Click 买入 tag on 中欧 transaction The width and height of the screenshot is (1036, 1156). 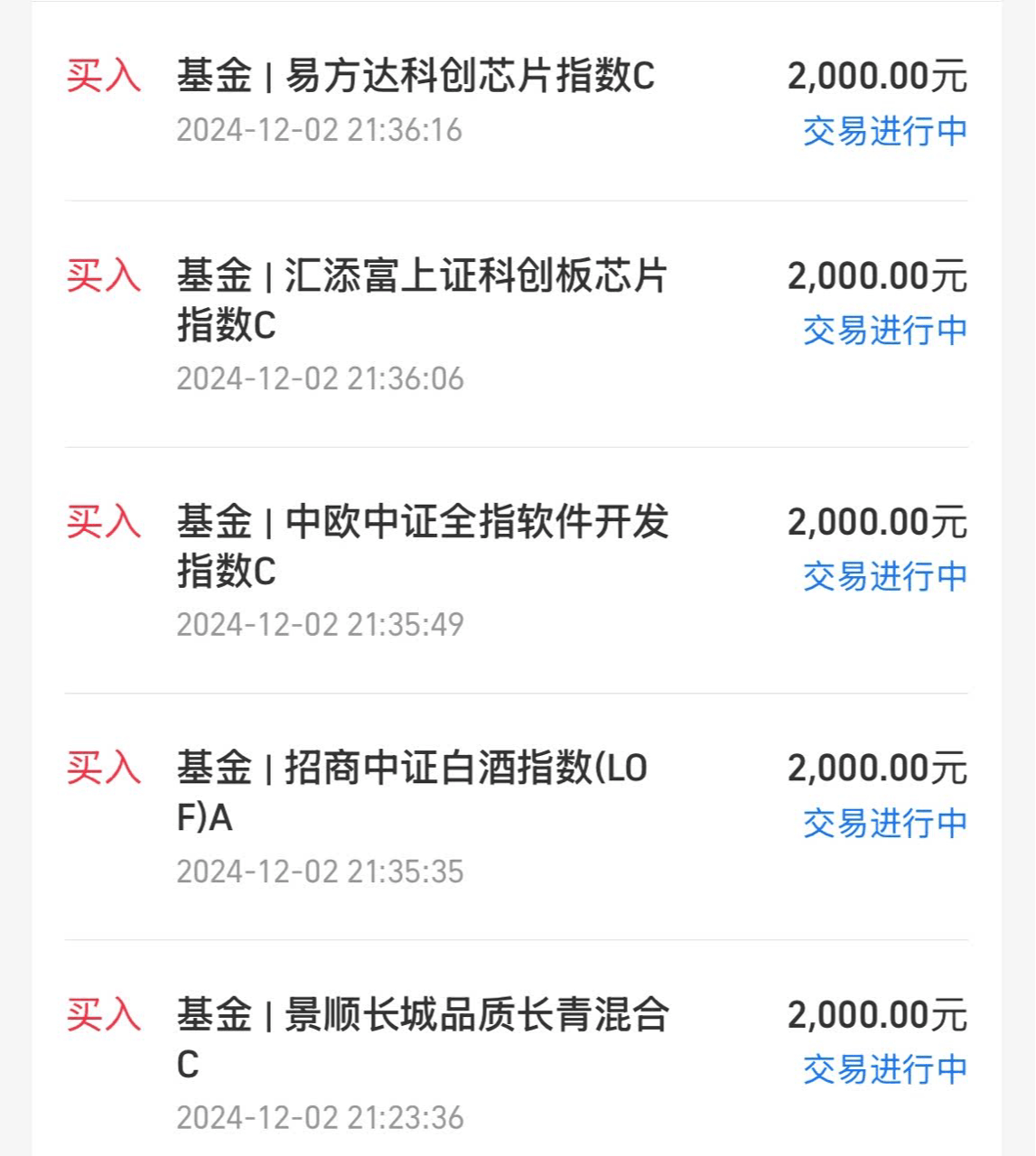[102, 522]
